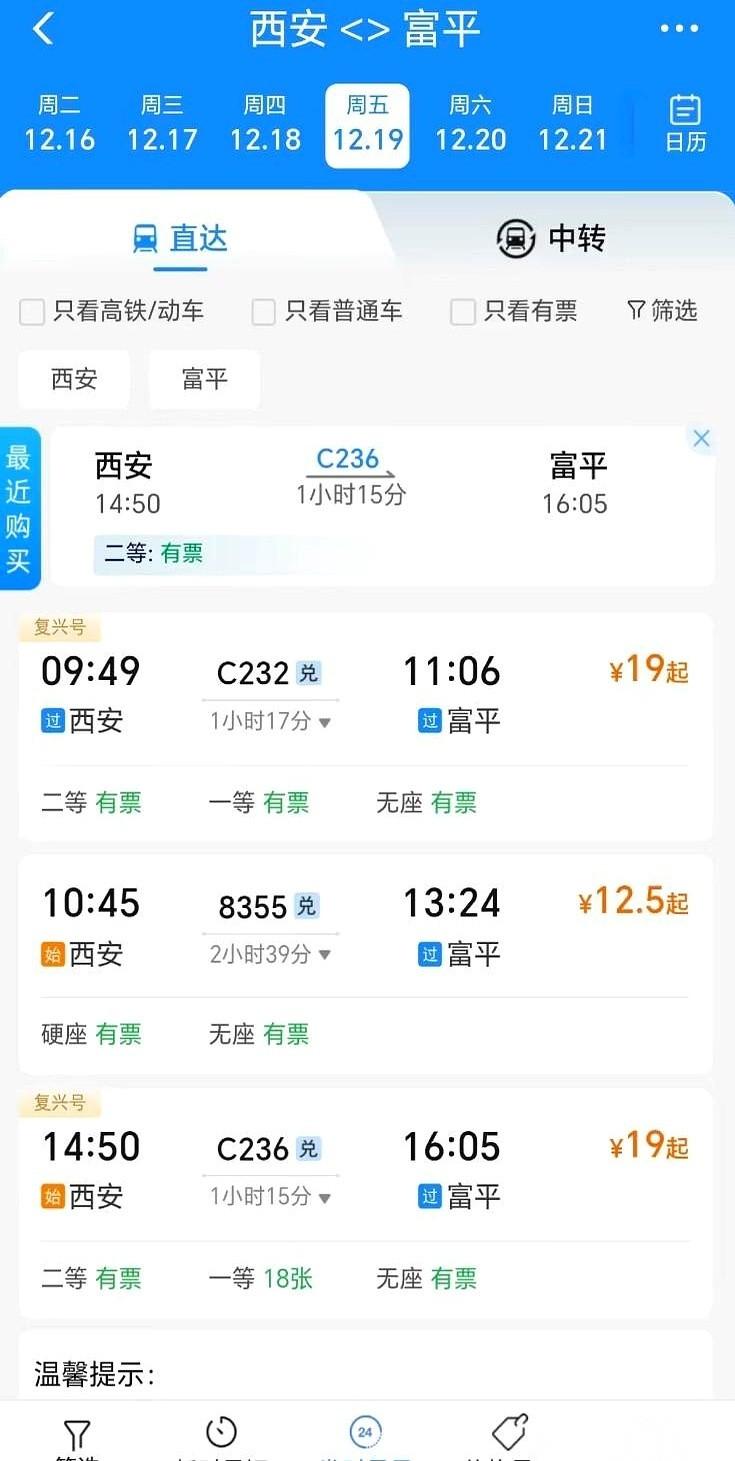Dismiss the recent purchase card via X
Screen dimensions: 735x1461
pos(701,438)
